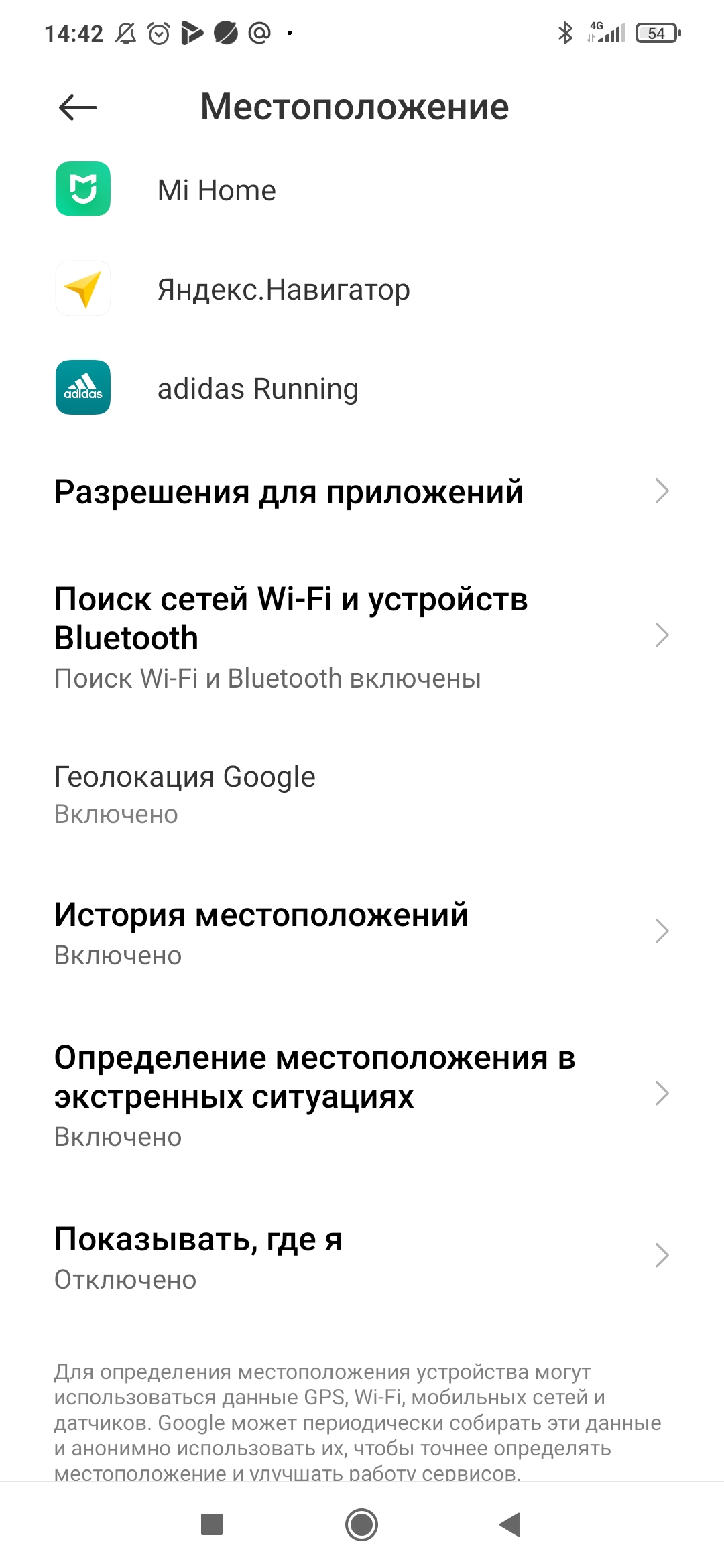Open Поиск сетей Wi-Fi и устройств Bluetooth
The height and width of the screenshot is (1568, 724).
[x=362, y=635]
